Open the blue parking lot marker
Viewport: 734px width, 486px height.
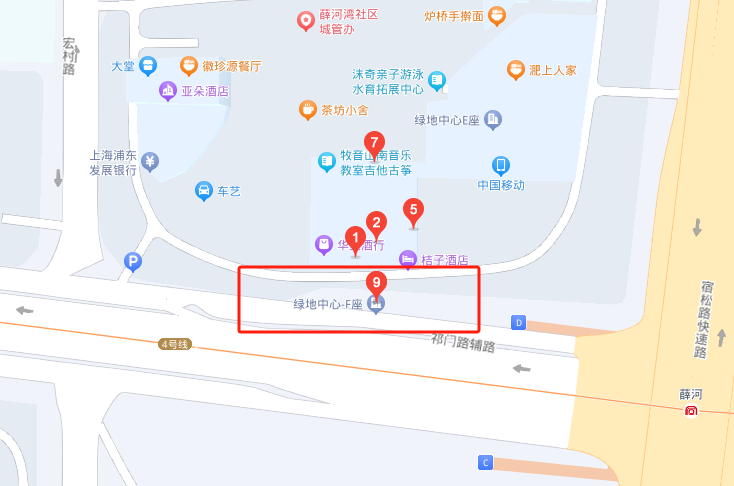pyautogui.click(x=132, y=263)
